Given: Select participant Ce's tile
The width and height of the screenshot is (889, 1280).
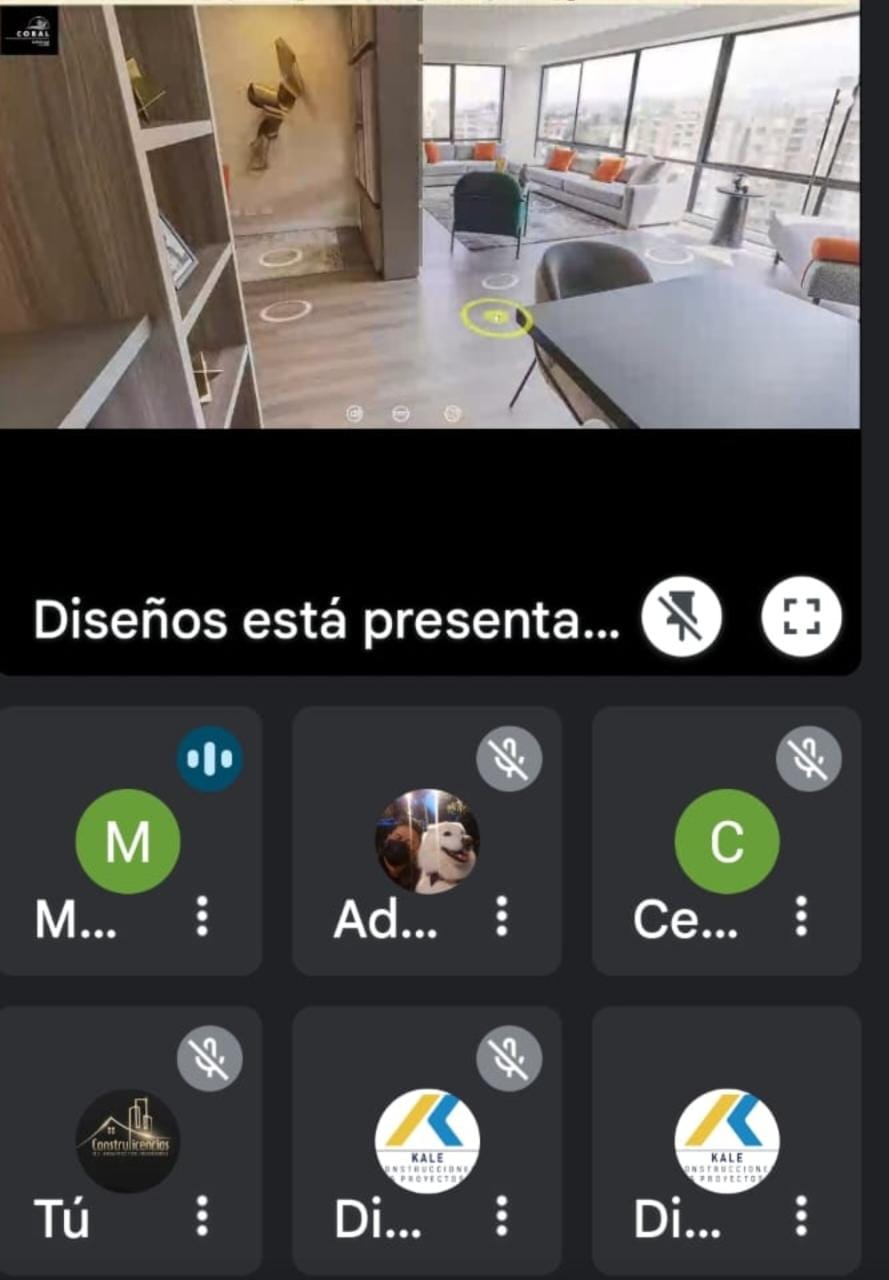Looking at the screenshot, I should click(x=726, y=841).
